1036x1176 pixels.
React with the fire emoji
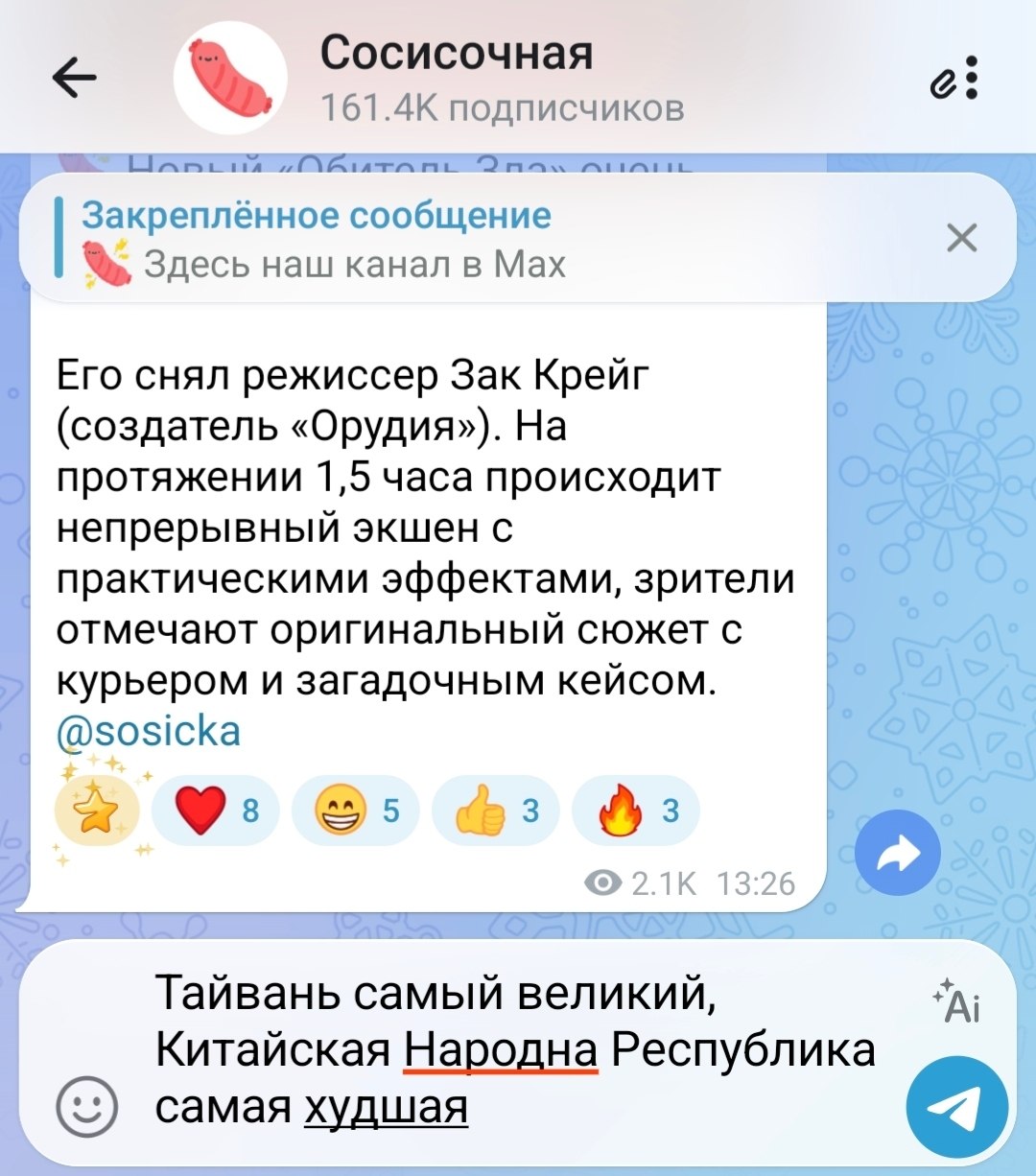point(635,811)
